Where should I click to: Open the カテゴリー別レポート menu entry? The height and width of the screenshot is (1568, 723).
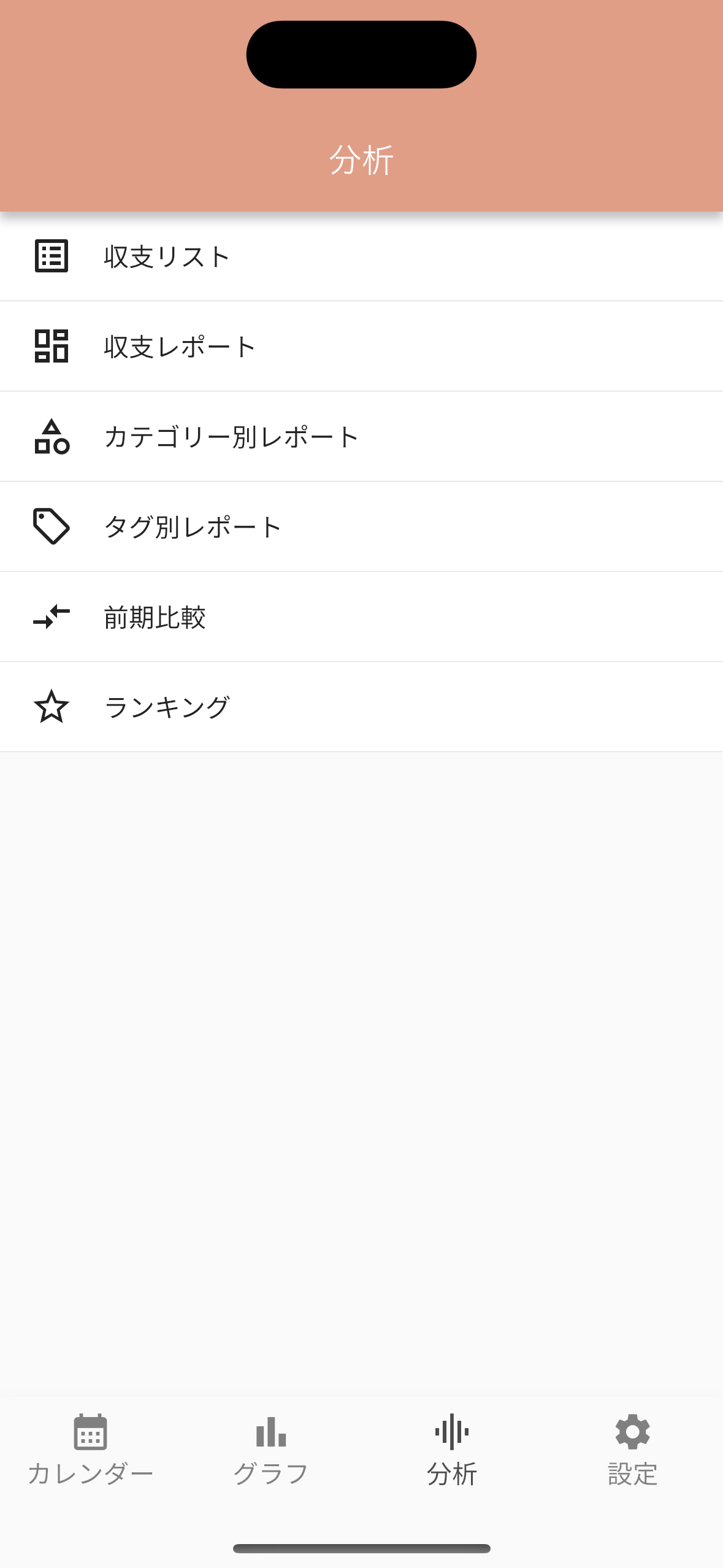231,436
